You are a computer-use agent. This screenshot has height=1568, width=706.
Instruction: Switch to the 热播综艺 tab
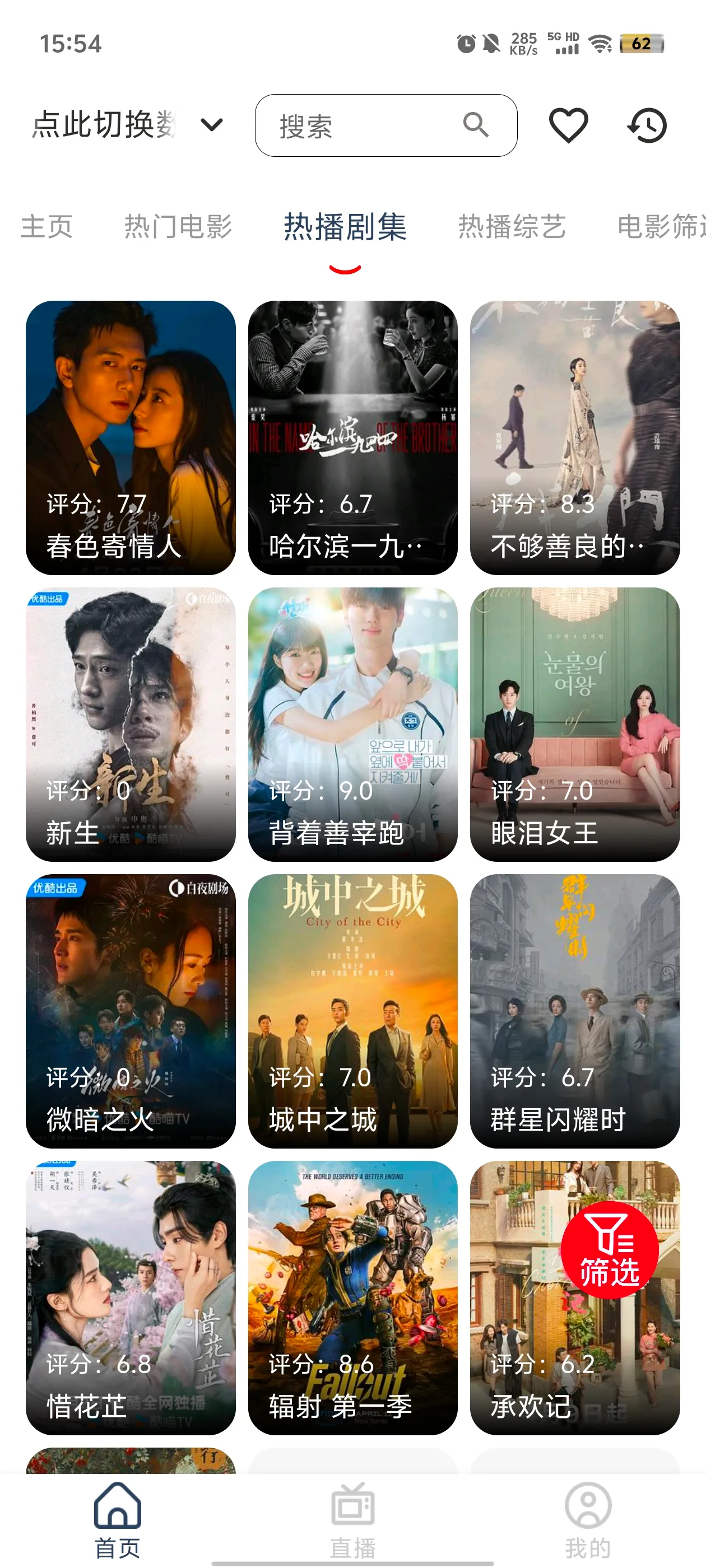512,226
